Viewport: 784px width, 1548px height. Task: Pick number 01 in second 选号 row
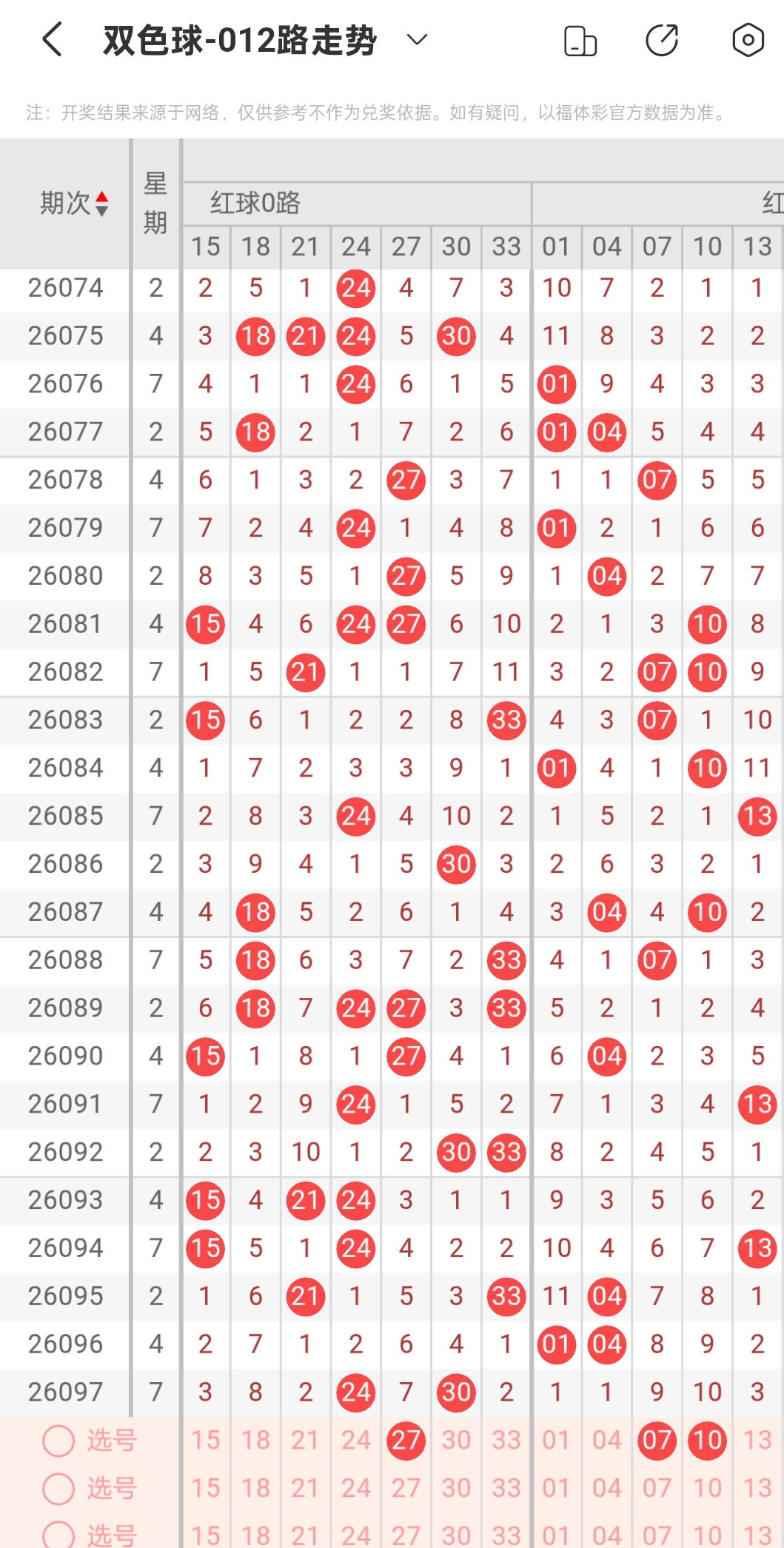(x=557, y=1489)
